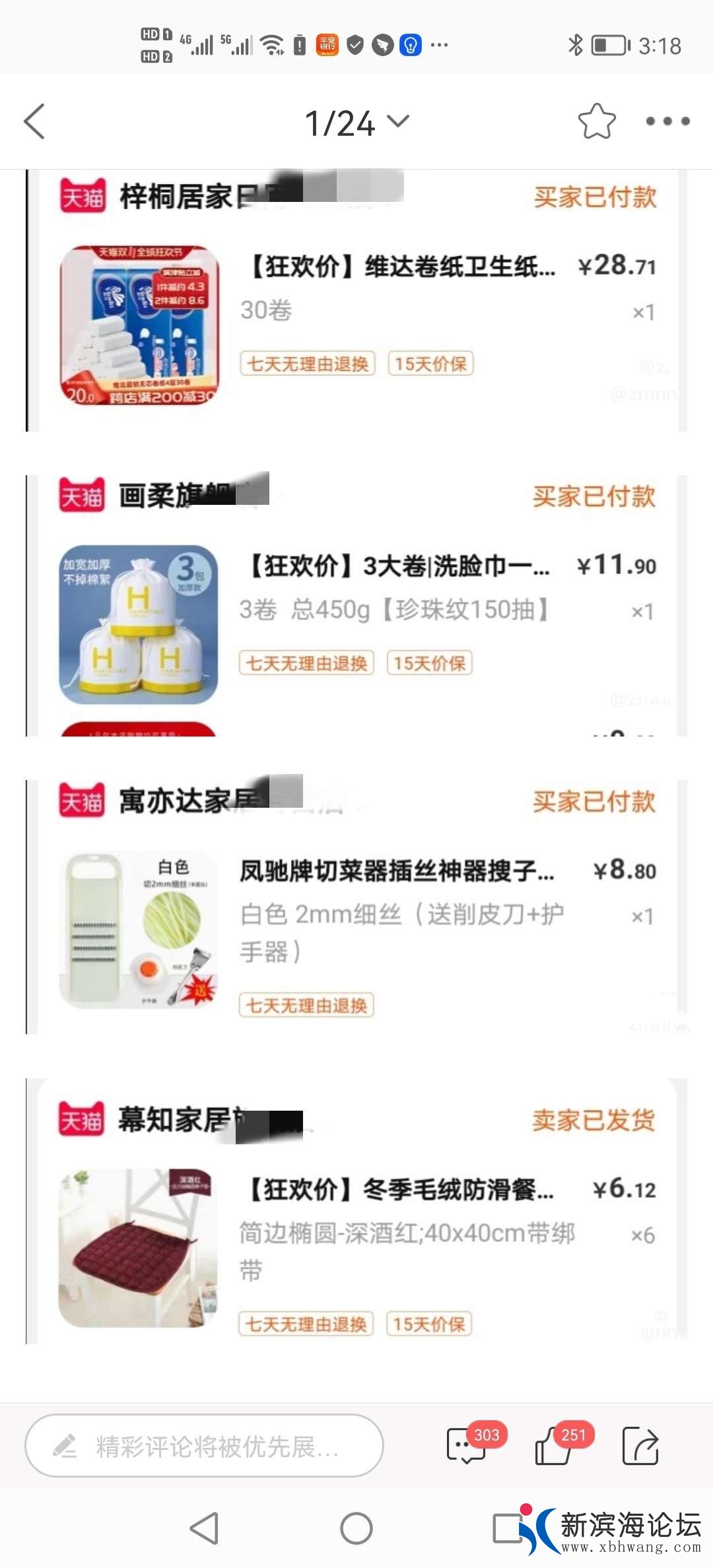
Task: Like the post with thumbs-up icon
Action: point(555,1445)
